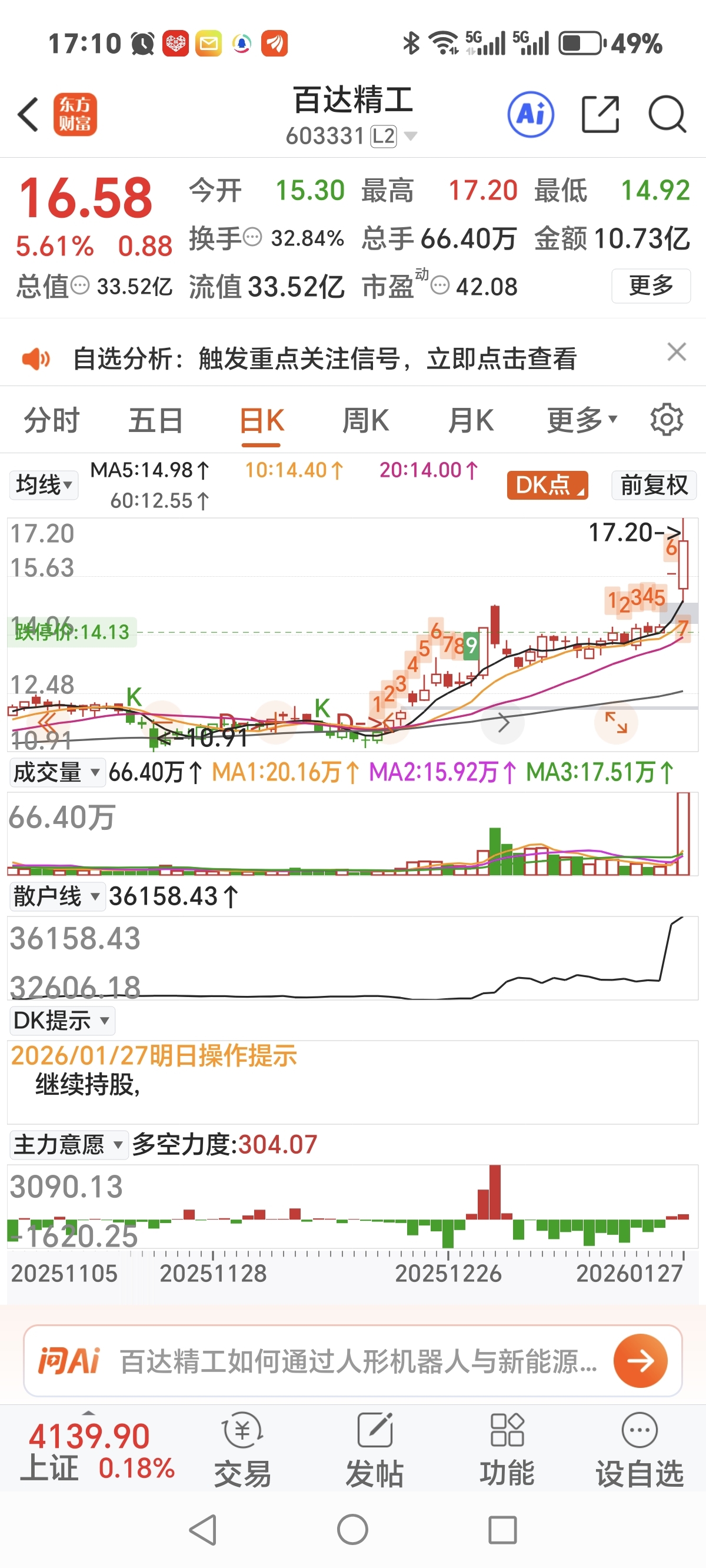This screenshot has height=1568, width=706.
Task: Go back using the top-left arrow
Action: [x=29, y=114]
